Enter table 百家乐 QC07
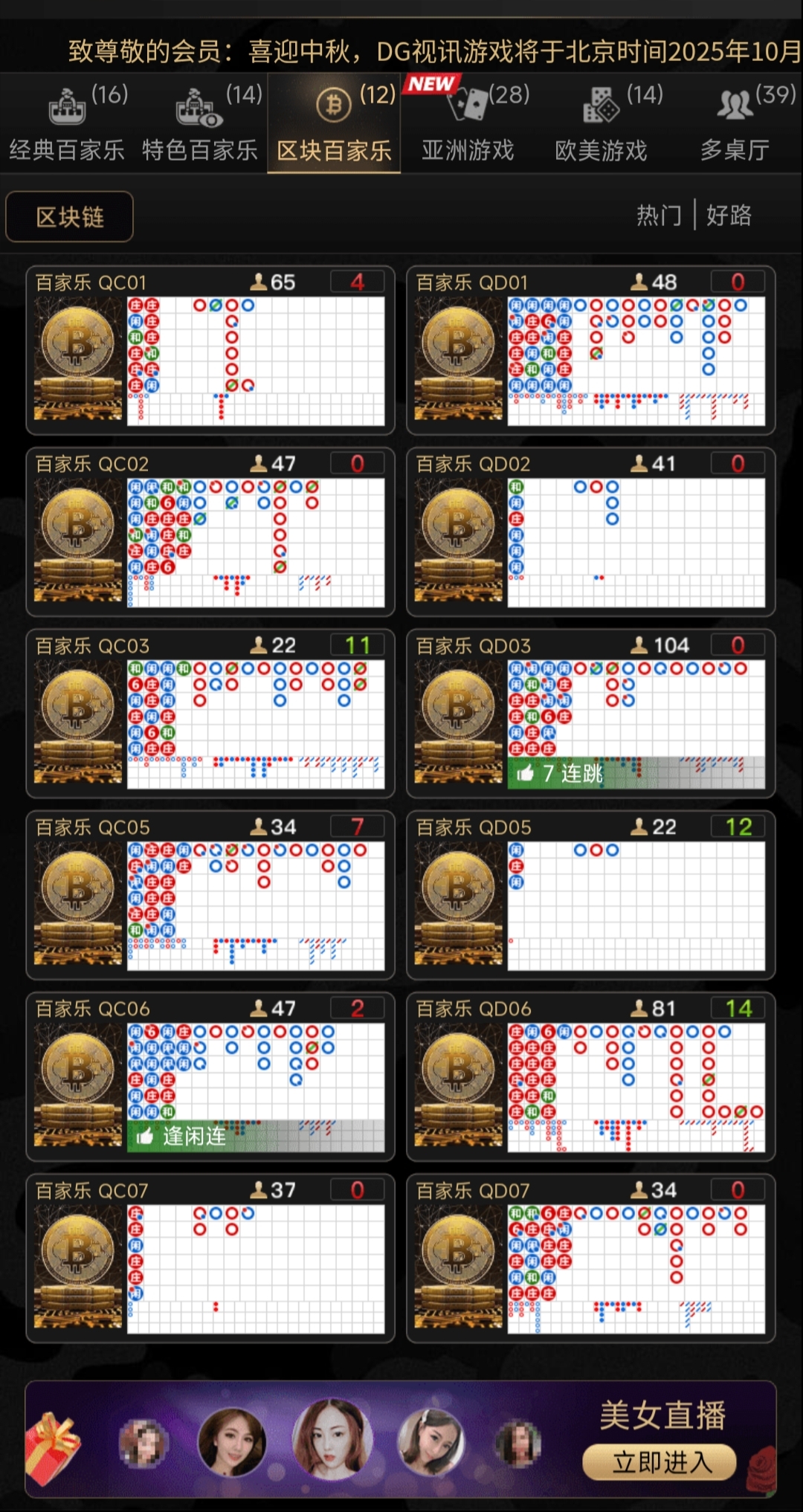 [210, 1259]
